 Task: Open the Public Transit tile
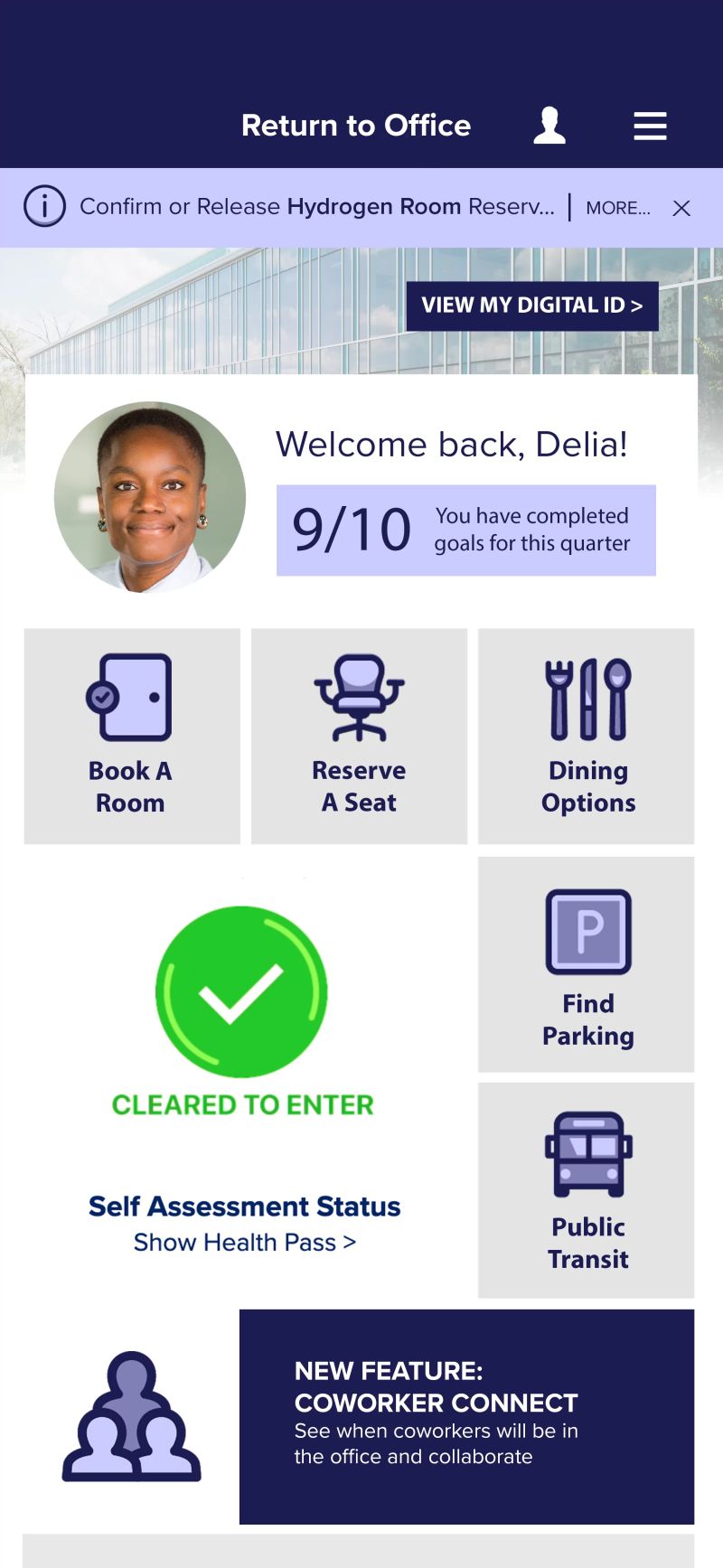(587, 1190)
